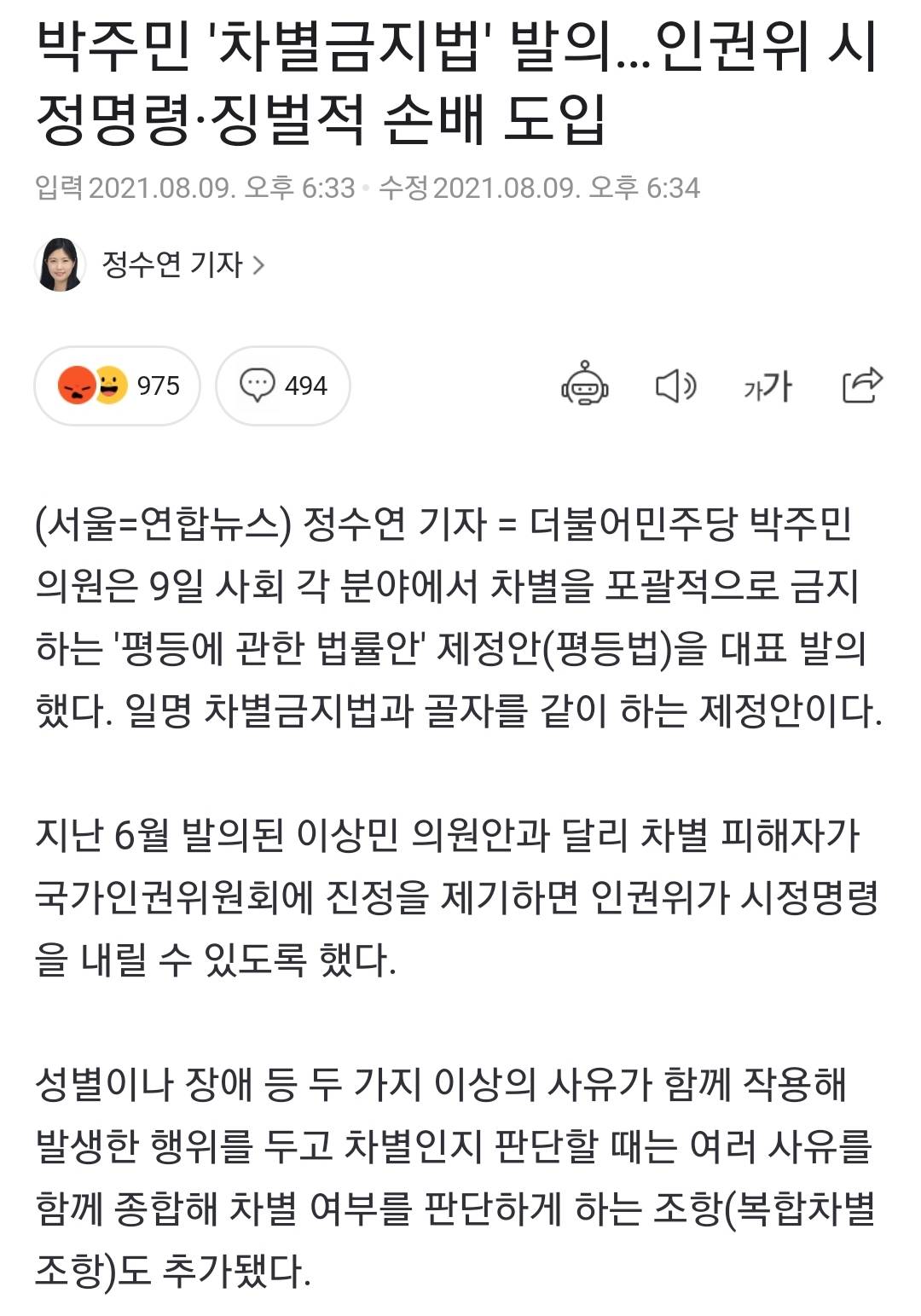View the 494 comments
921x1316 pixels.
(283, 386)
